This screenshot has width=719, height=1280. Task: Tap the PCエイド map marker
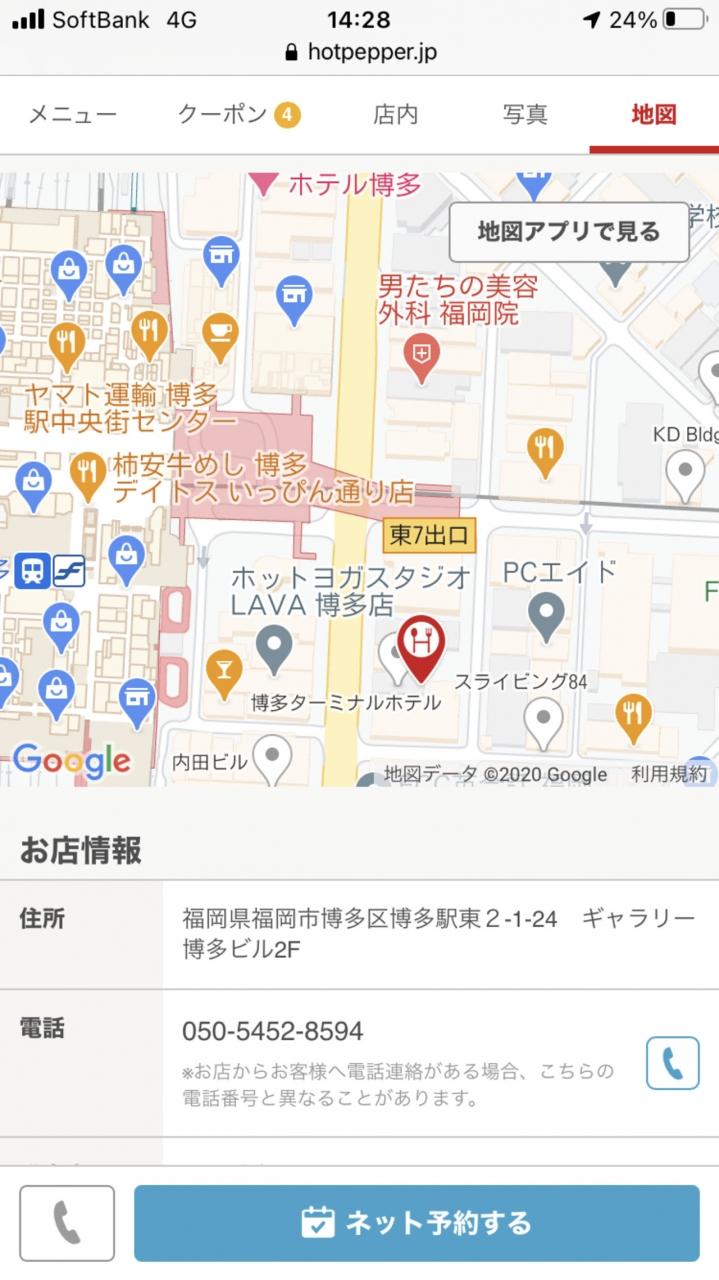click(x=546, y=617)
